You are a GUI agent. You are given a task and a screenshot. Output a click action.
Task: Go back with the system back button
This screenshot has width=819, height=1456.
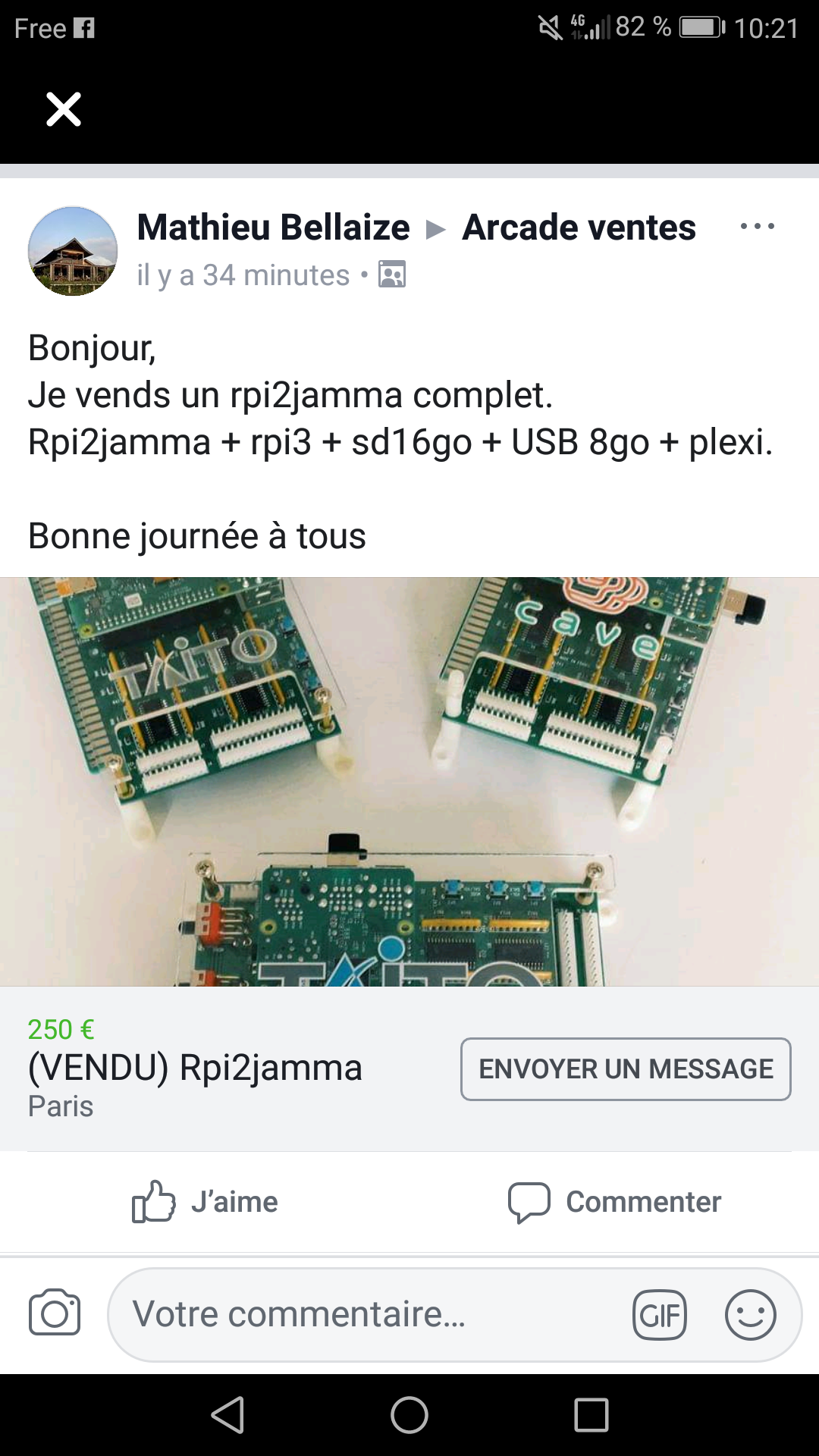(x=227, y=1415)
